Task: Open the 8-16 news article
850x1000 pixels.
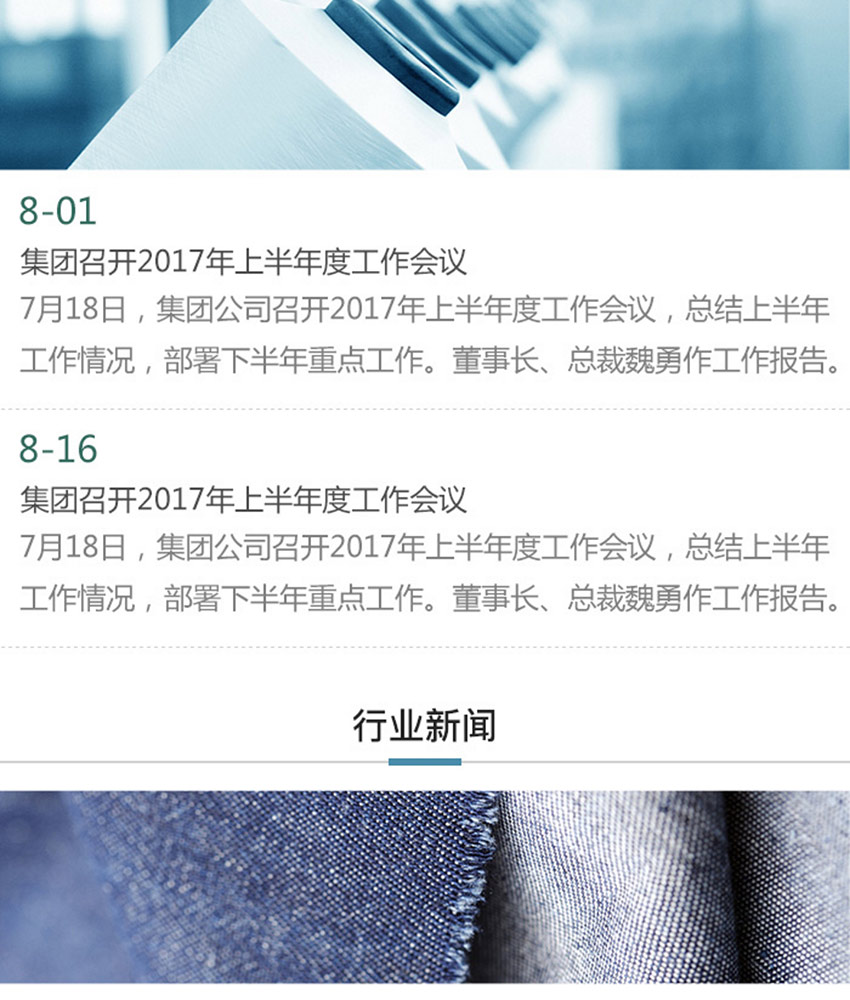Action: point(243,499)
